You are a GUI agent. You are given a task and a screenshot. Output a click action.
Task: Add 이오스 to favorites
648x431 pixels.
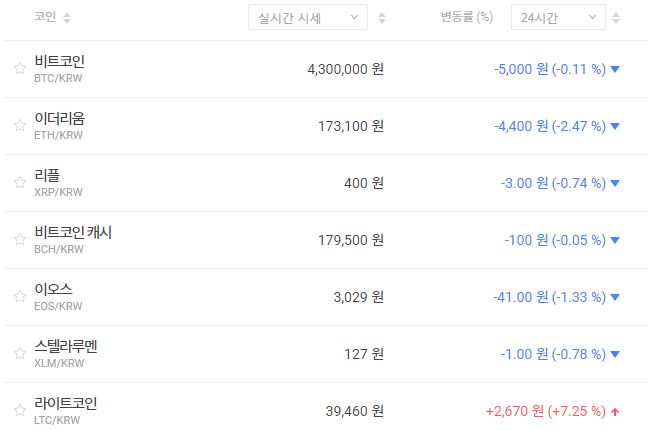tap(19, 297)
